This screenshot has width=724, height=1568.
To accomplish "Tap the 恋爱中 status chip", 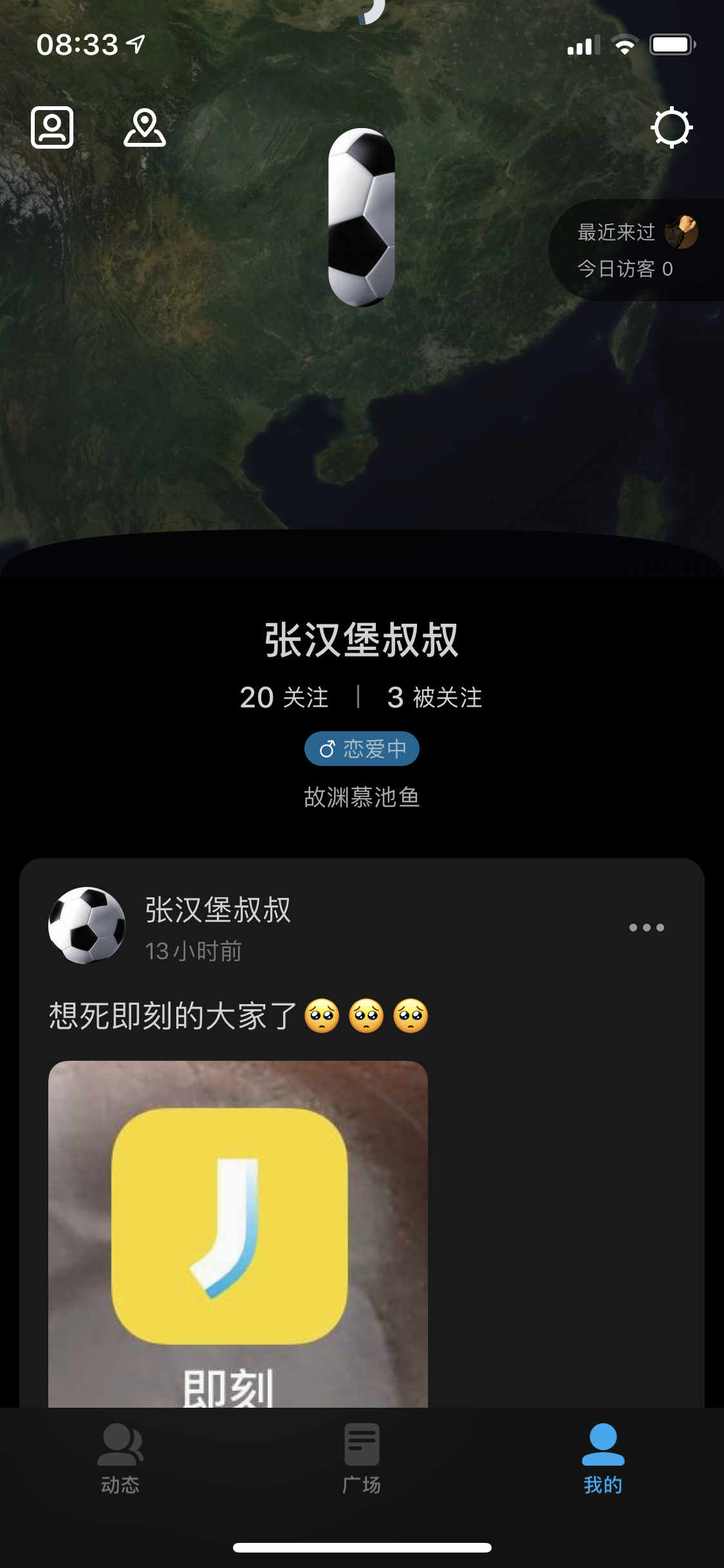I will tap(362, 749).
